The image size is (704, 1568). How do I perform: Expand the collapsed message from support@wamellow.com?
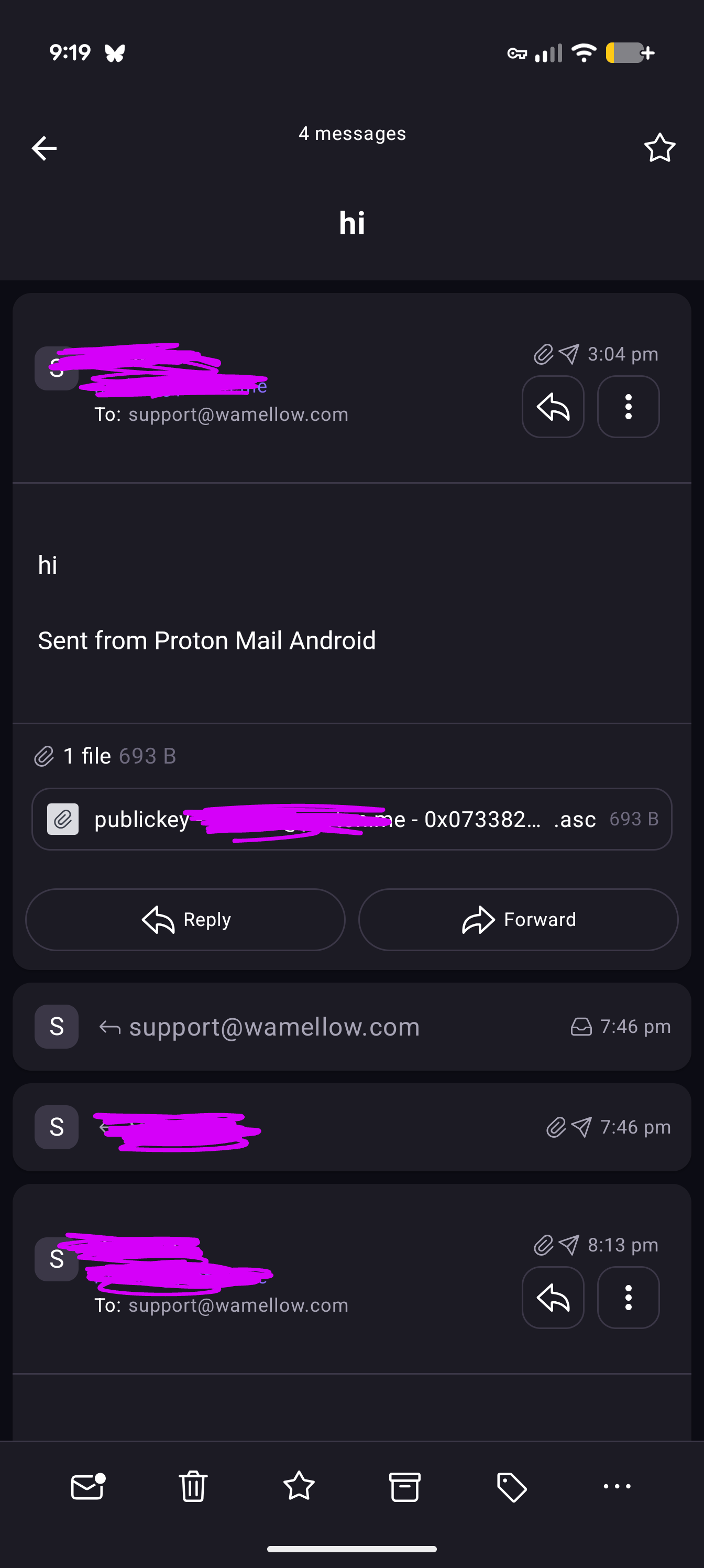click(x=351, y=1027)
